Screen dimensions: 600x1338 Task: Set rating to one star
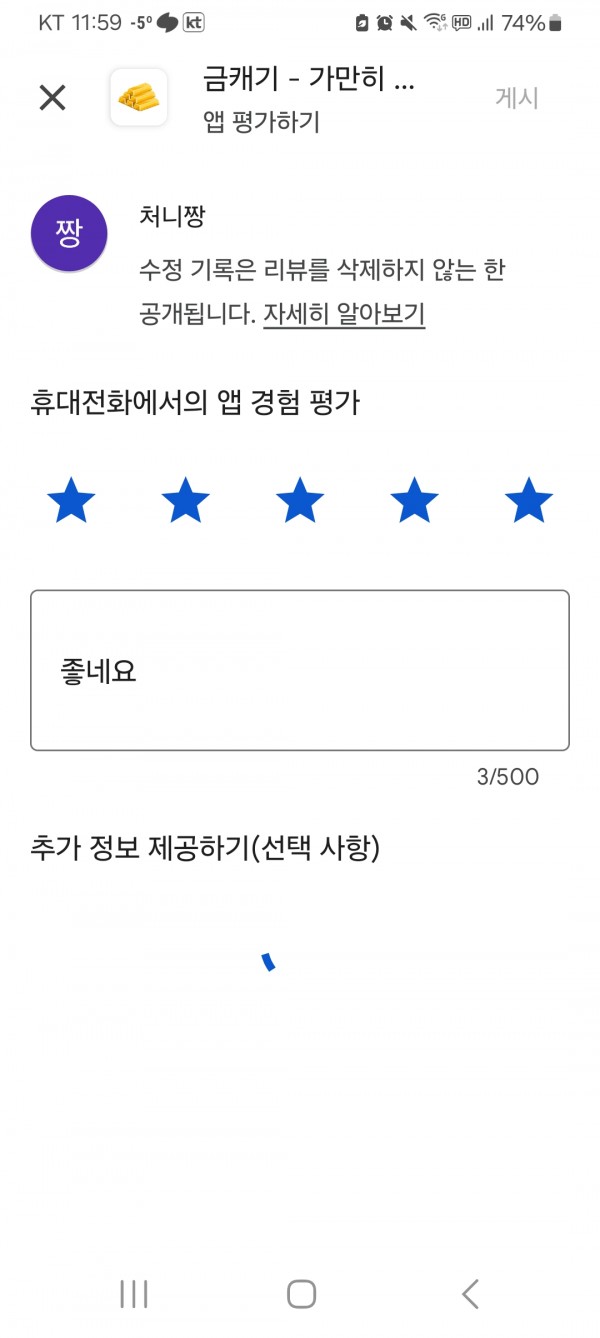[x=71, y=500]
